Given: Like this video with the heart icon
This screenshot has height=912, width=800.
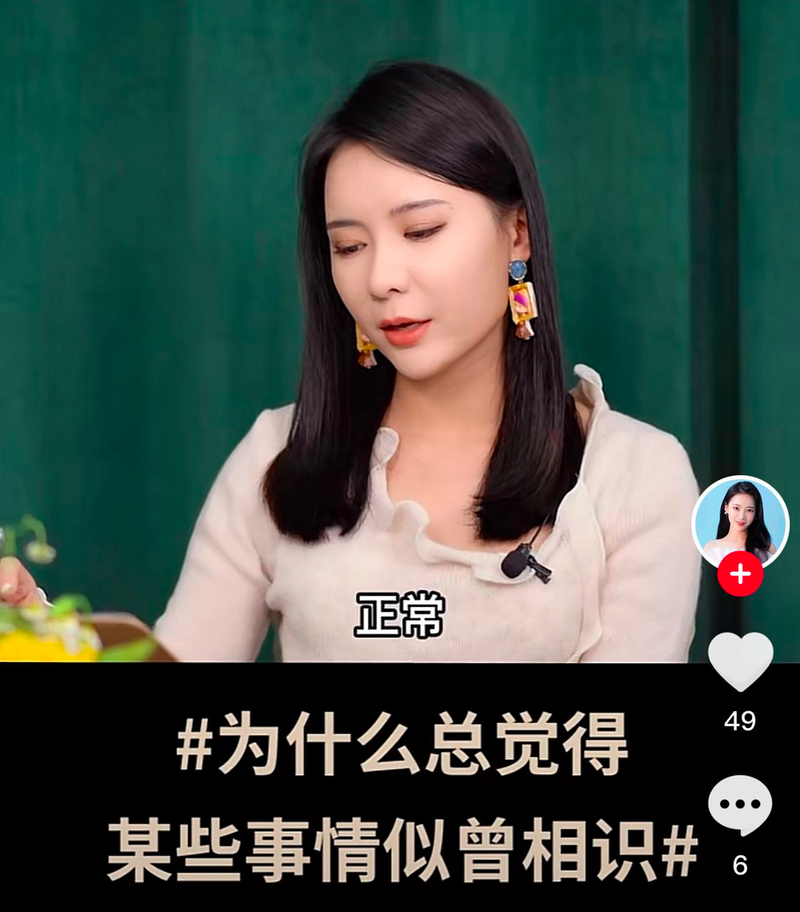Looking at the screenshot, I should 740,662.
